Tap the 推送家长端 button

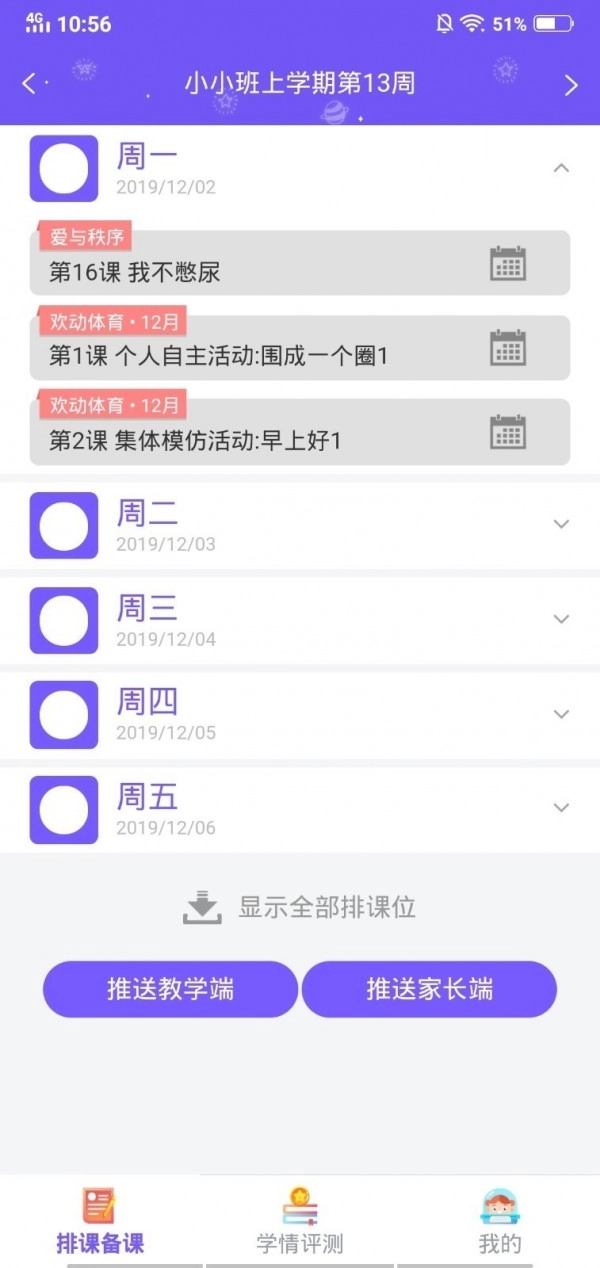429,989
